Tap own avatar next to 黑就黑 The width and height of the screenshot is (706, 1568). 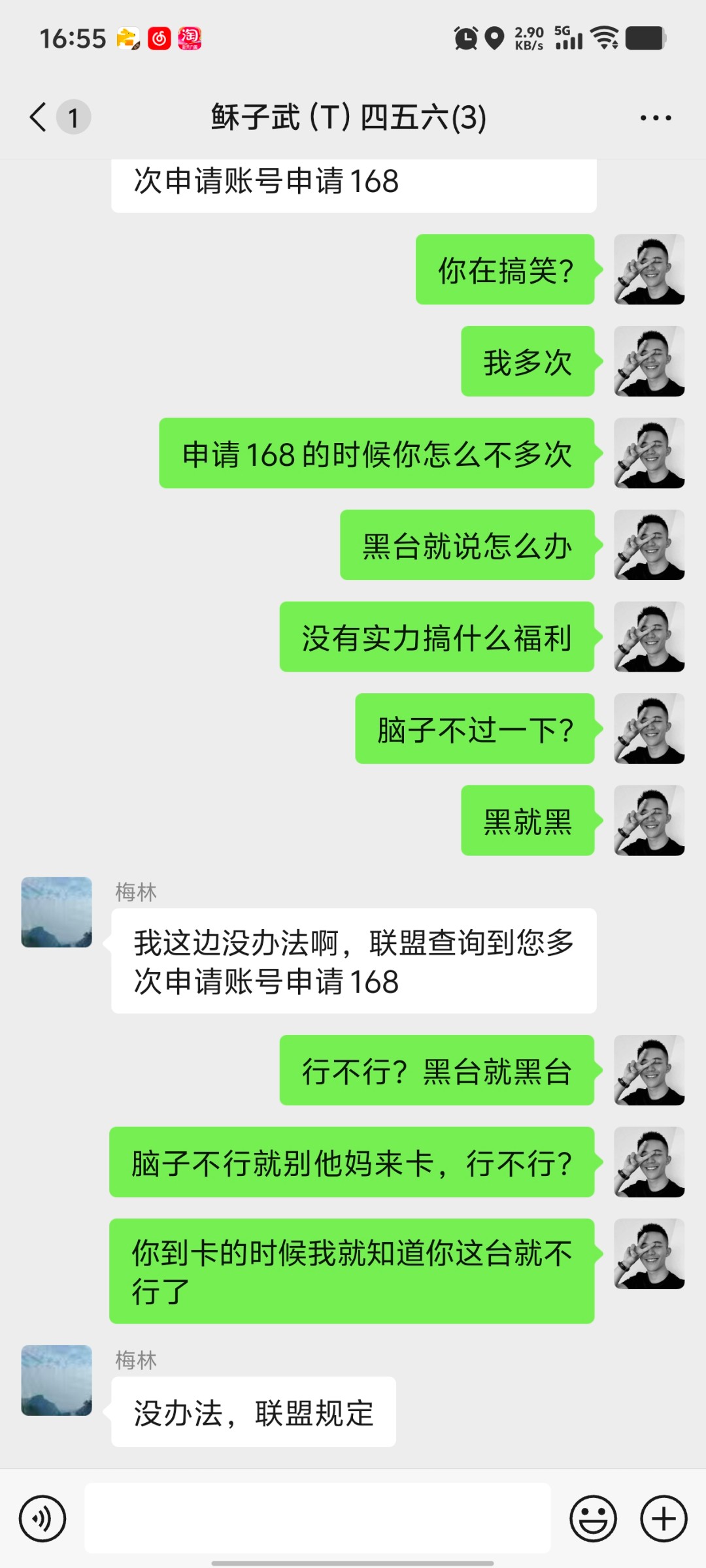point(649,821)
